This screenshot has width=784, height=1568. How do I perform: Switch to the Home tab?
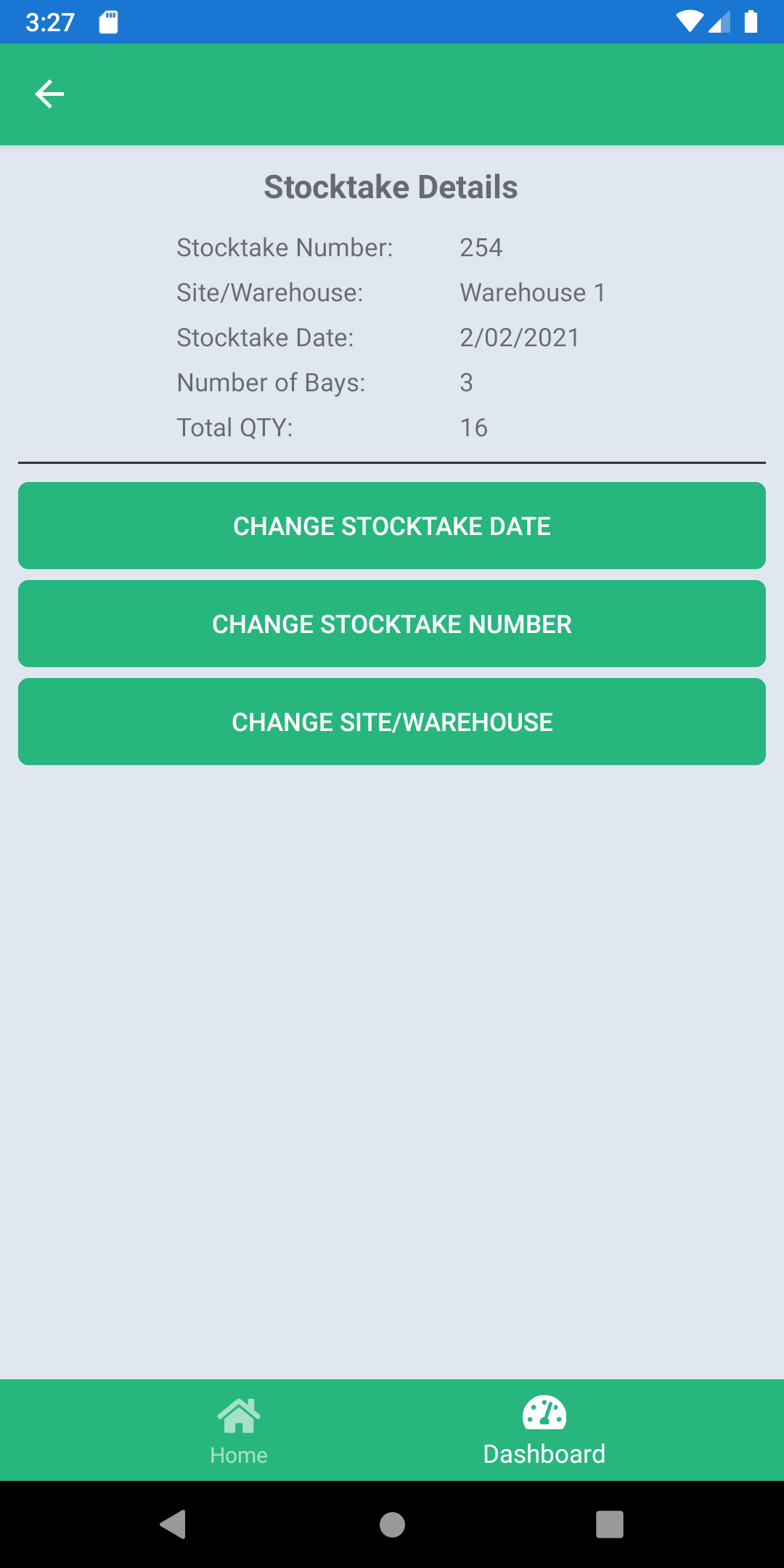pos(239,1431)
